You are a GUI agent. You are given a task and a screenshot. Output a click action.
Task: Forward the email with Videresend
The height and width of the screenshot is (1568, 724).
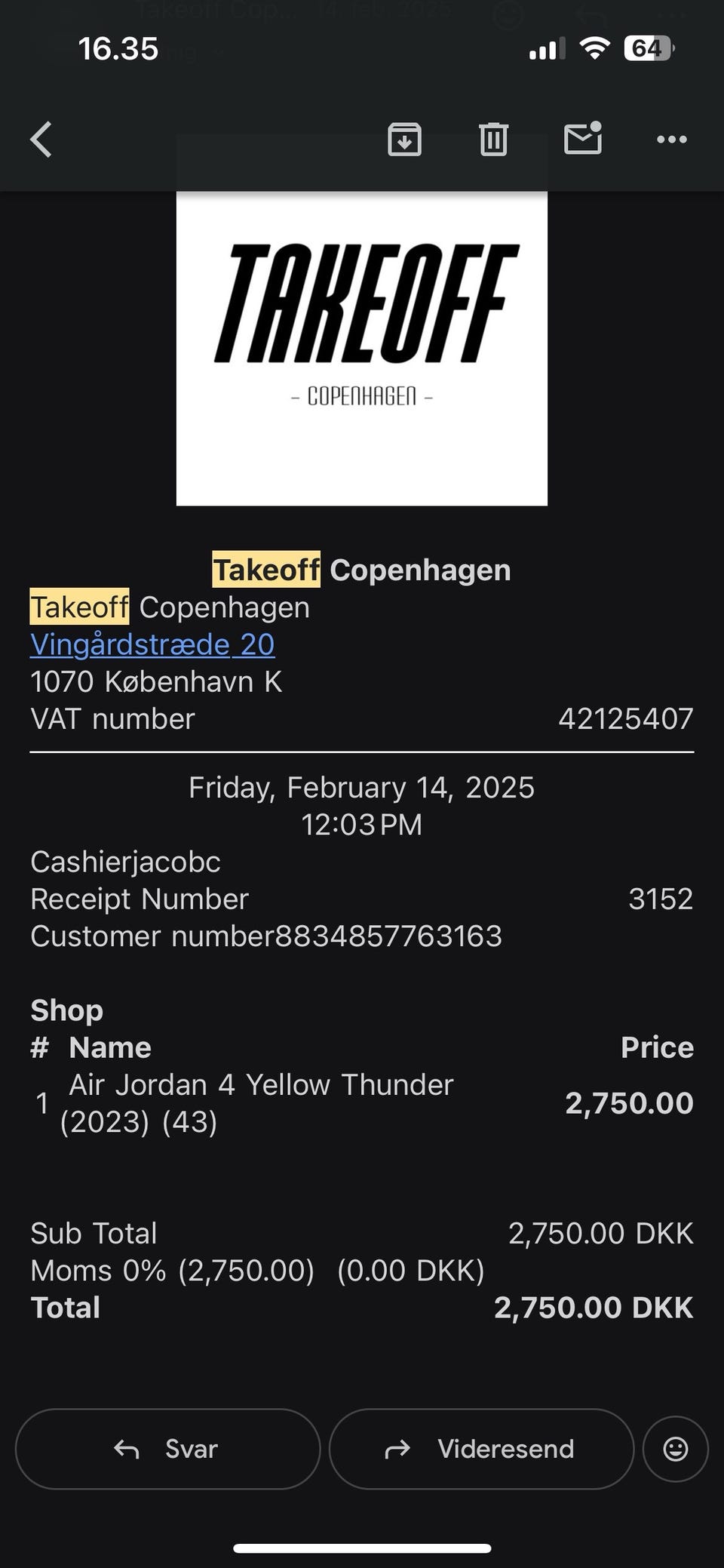pyautogui.click(x=481, y=1449)
